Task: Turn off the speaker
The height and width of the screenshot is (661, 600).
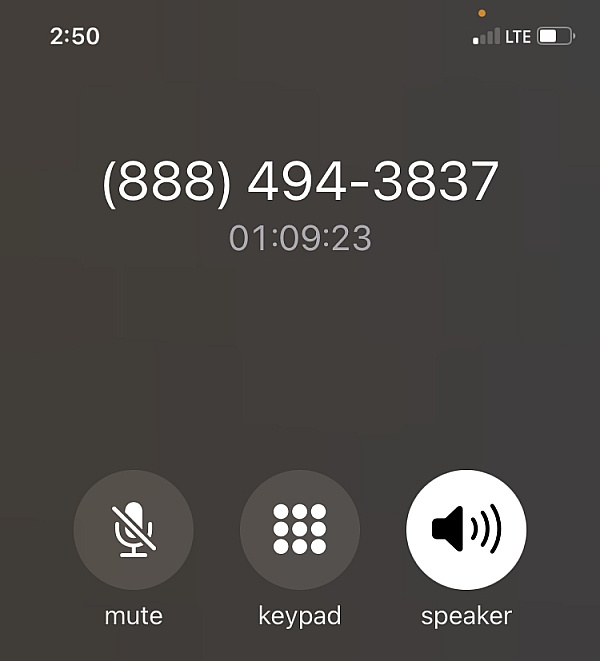Action: click(466, 529)
